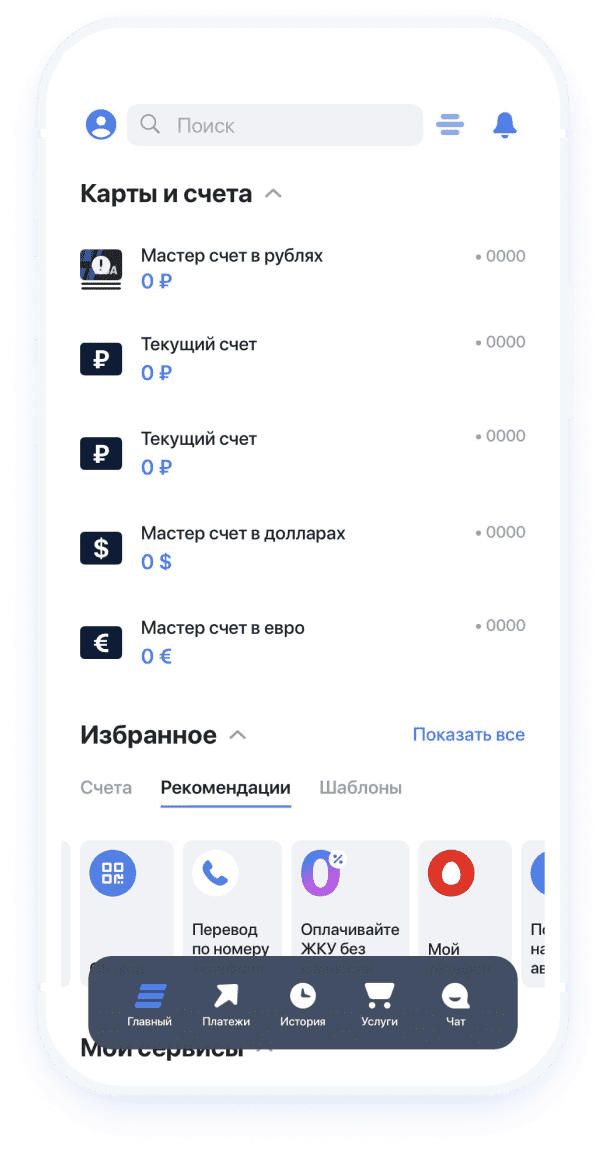Switch to the Шаблоны tab
Viewport: 606px width, 1152px height.
coord(360,788)
